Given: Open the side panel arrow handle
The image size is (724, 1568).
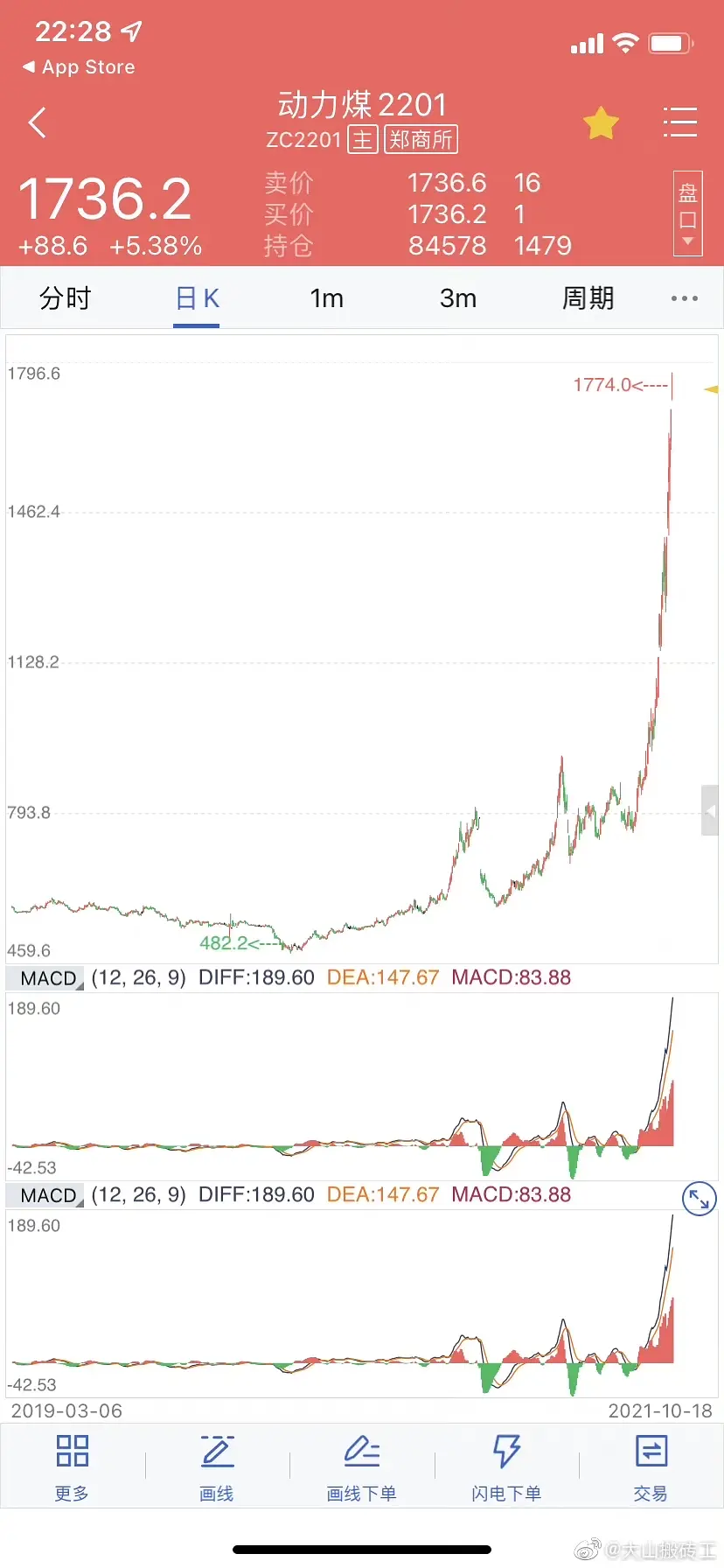Looking at the screenshot, I should (x=710, y=811).
